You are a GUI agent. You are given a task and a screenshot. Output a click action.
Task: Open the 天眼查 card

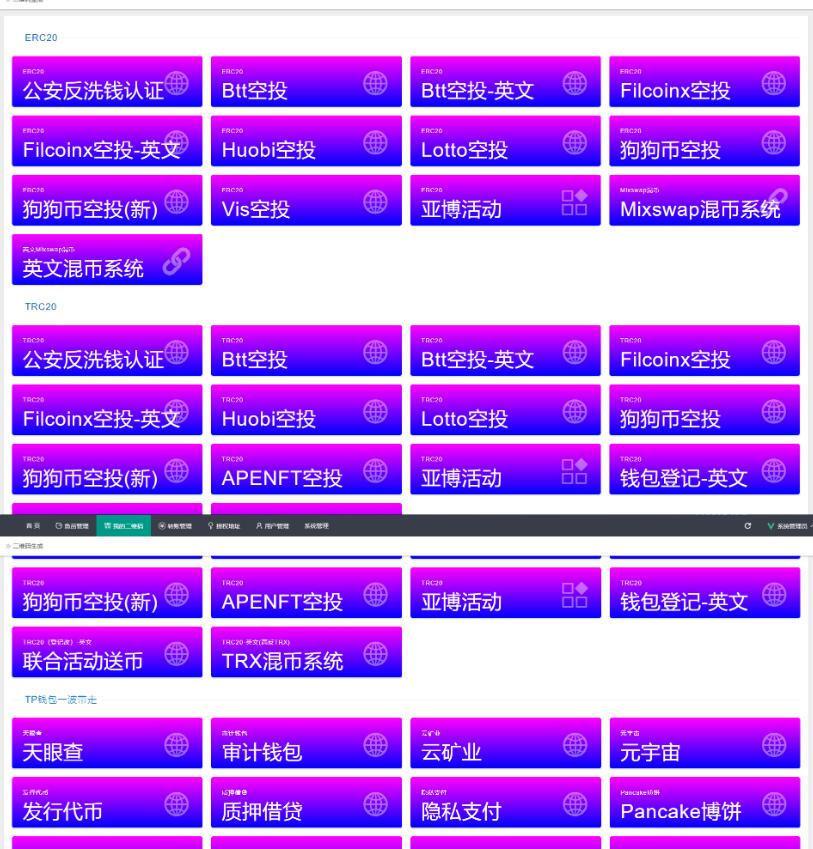[x=106, y=743]
